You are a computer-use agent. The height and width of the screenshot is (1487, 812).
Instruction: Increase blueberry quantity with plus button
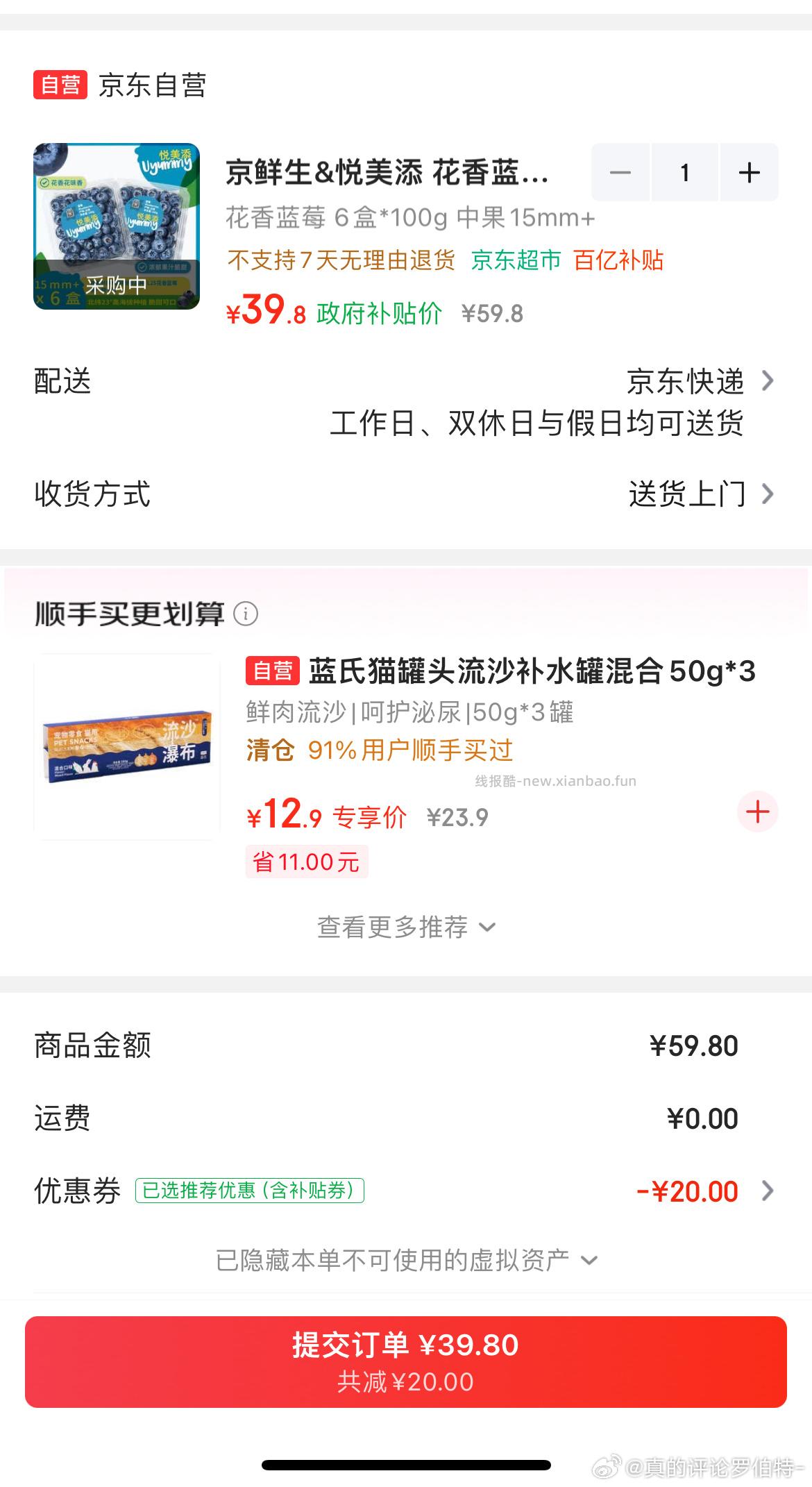click(749, 172)
